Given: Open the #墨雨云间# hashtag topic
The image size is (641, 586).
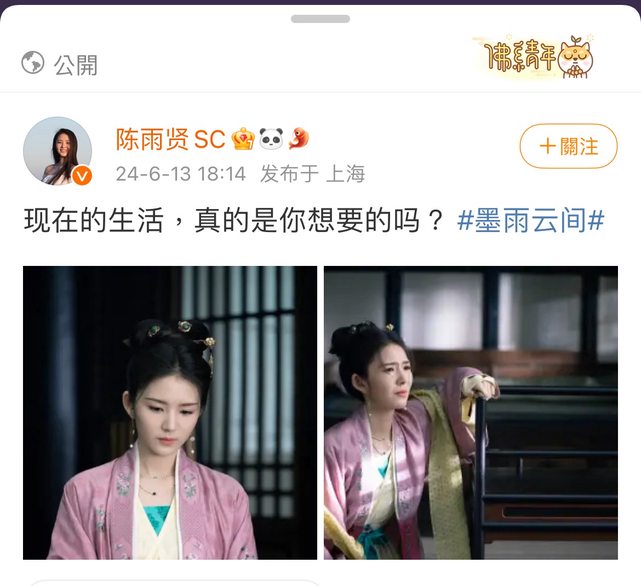Looking at the screenshot, I should [531, 221].
